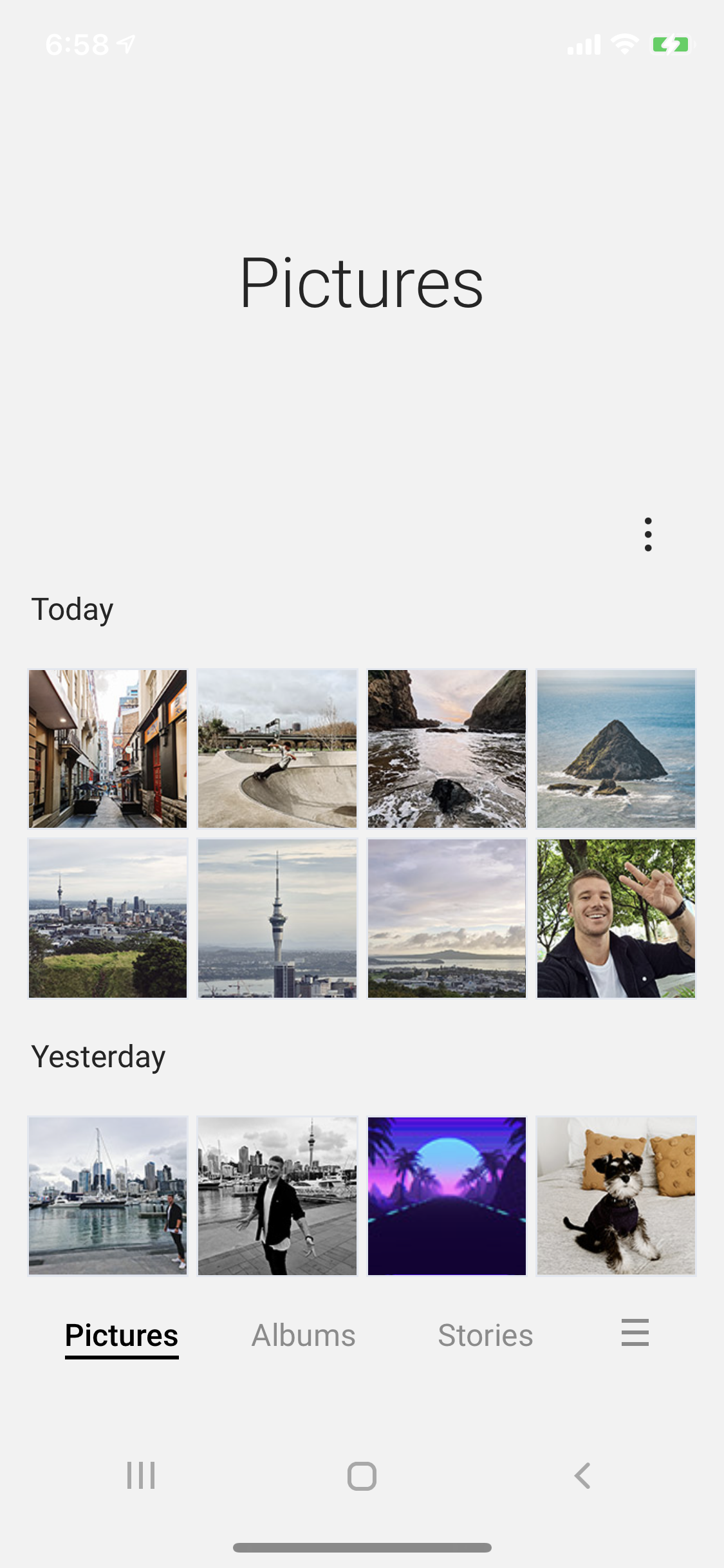Screen dimensions: 724x1568
Task: View the purple retro sunset image
Action: point(447,1196)
